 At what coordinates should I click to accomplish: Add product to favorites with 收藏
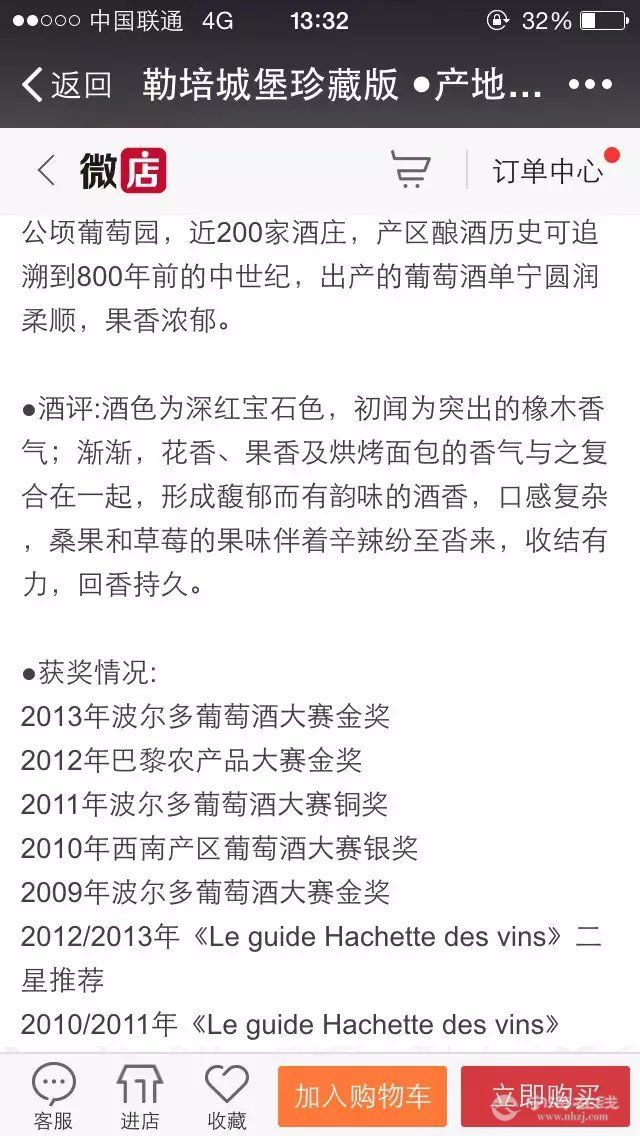click(x=227, y=1097)
